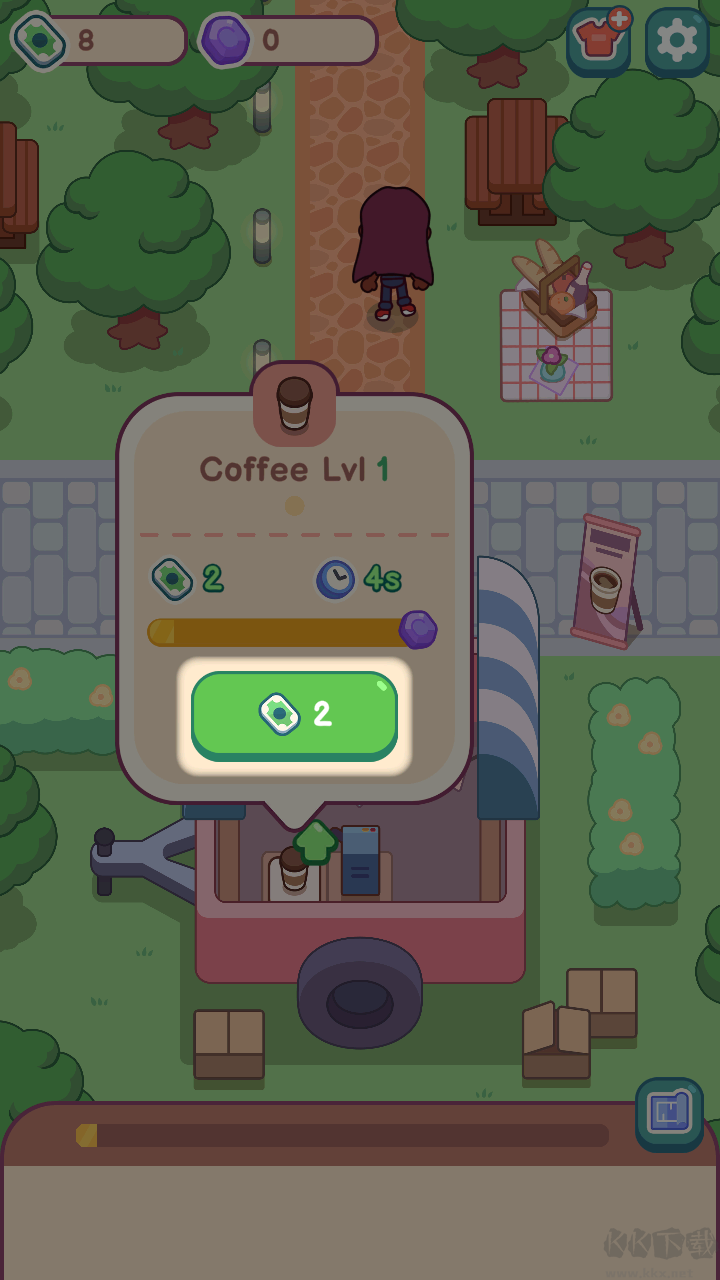Tap the green upgrade arrow on the coffee machine

click(x=315, y=842)
